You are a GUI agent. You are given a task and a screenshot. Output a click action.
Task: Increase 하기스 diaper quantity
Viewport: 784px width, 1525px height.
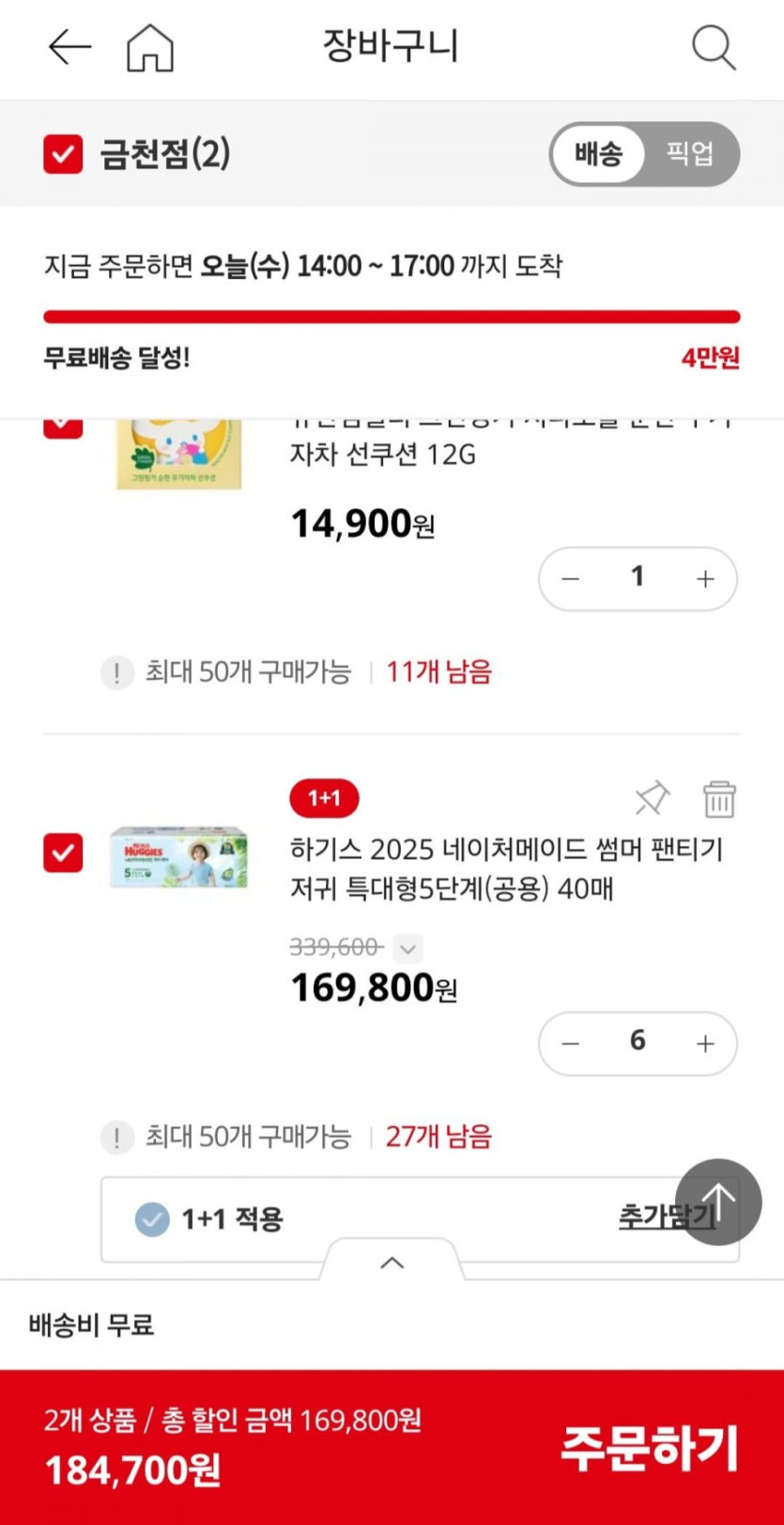[705, 1043]
